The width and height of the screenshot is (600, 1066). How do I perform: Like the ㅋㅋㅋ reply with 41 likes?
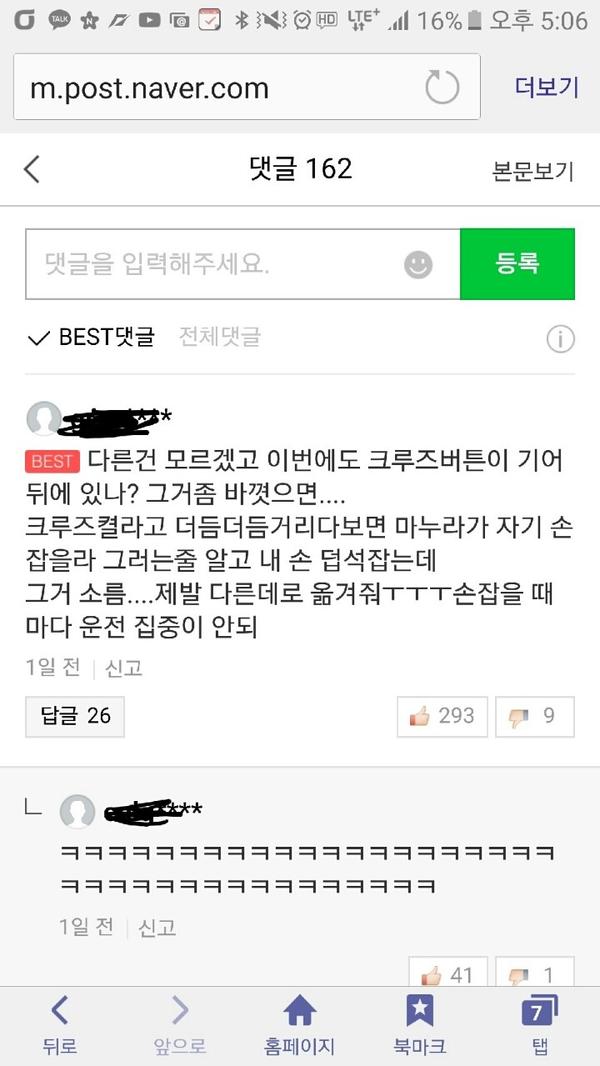click(447, 974)
